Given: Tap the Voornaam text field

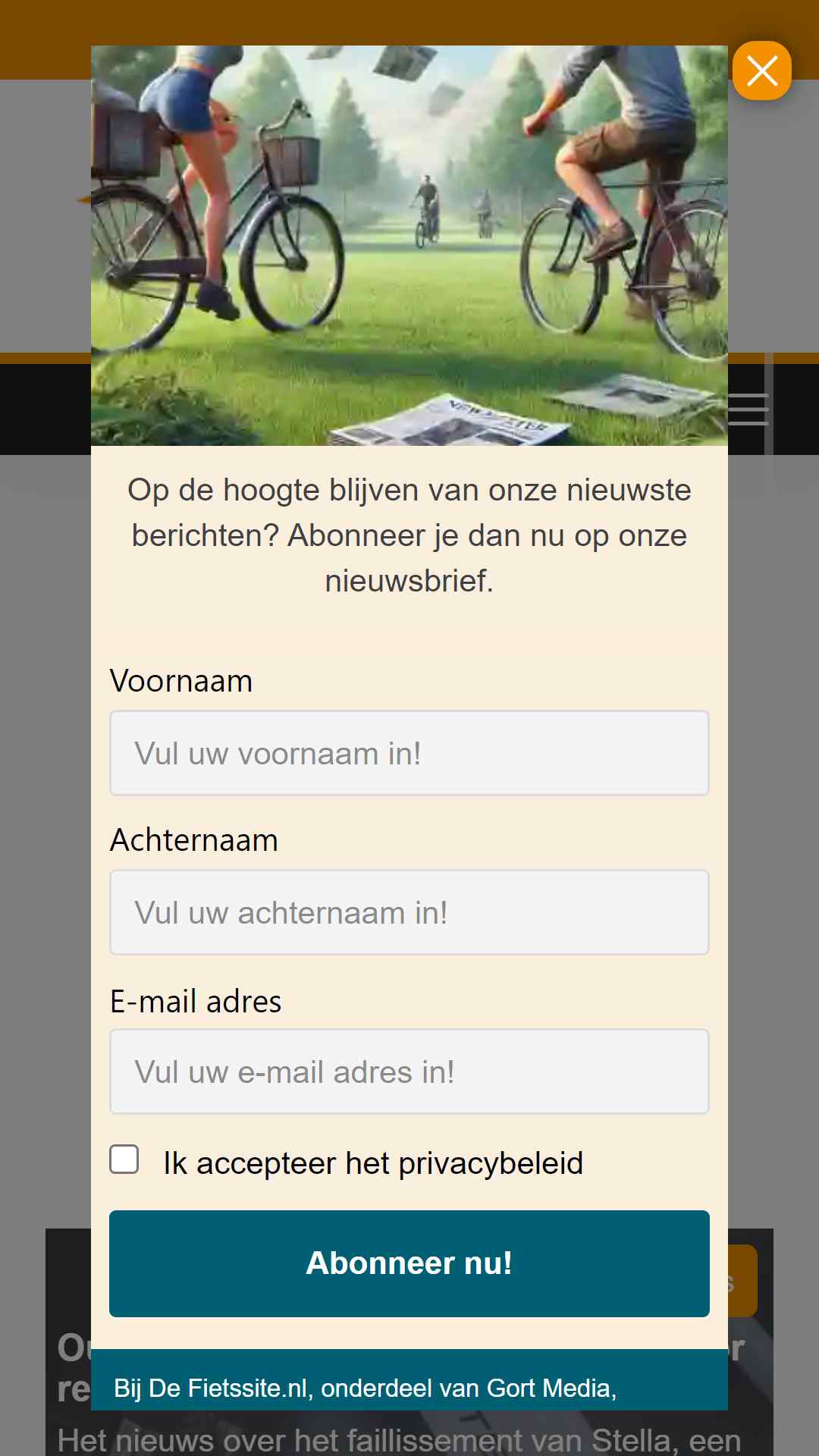Looking at the screenshot, I should [x=409, y=753].
